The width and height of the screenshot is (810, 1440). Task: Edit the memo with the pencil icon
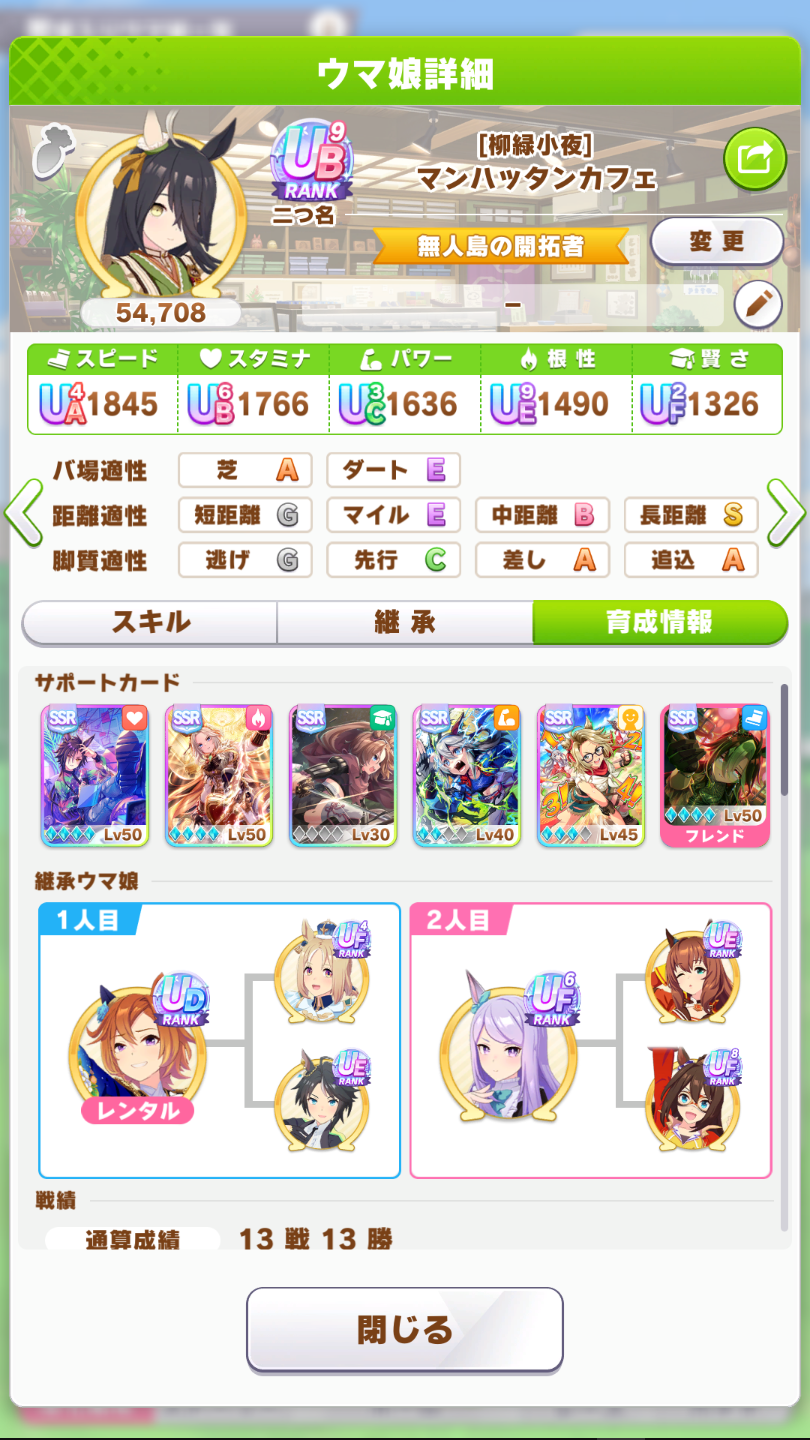[758, 306]
